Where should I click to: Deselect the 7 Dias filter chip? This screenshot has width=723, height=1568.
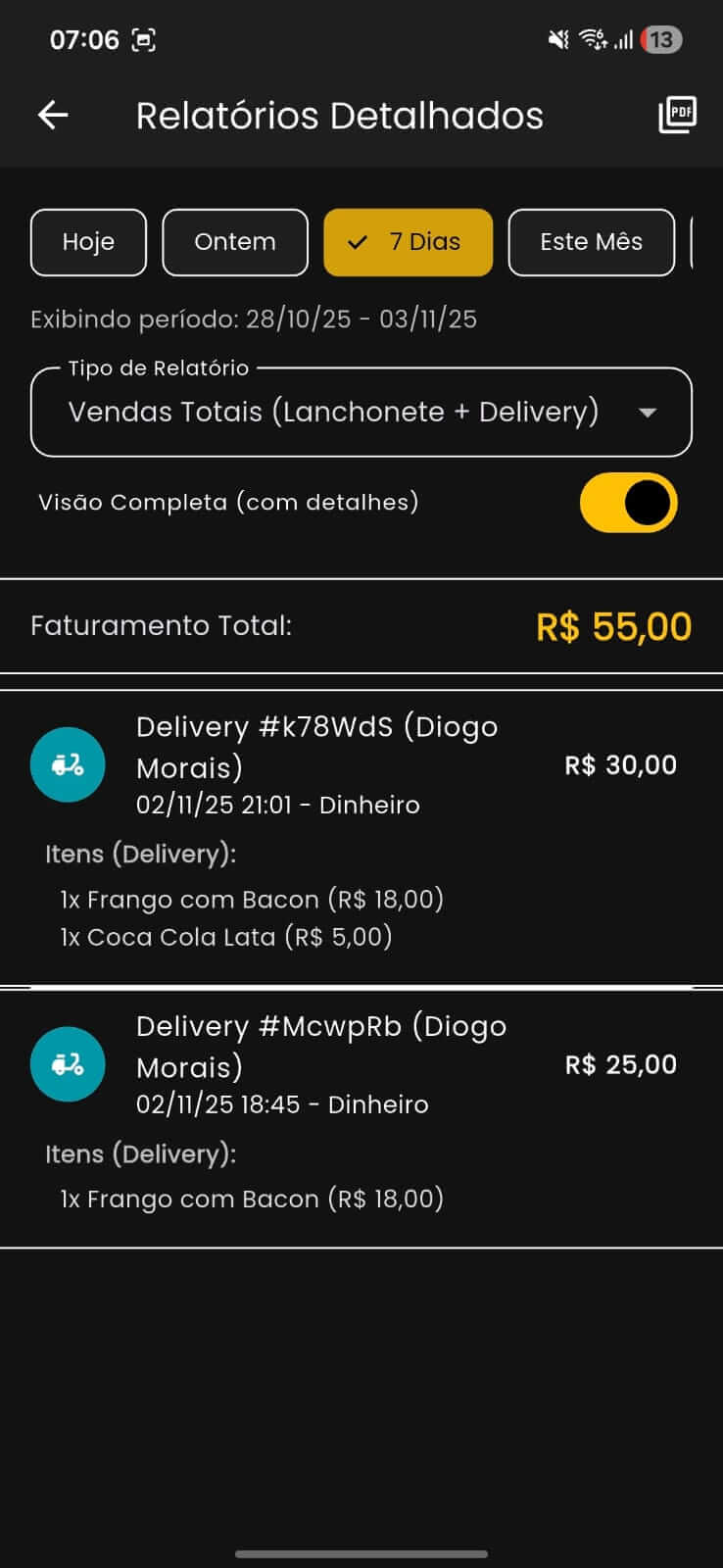[409, 242]
